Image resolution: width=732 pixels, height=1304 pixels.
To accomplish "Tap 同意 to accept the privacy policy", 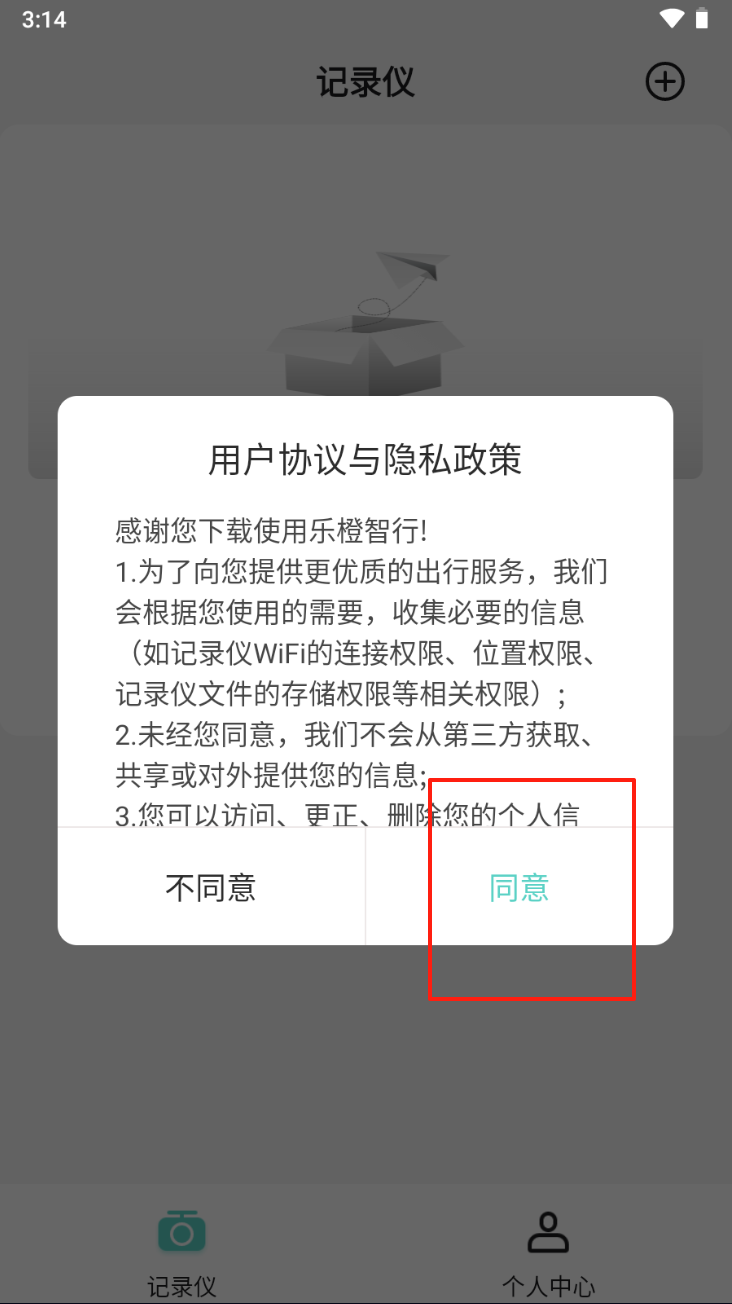I will click(519, 887).
